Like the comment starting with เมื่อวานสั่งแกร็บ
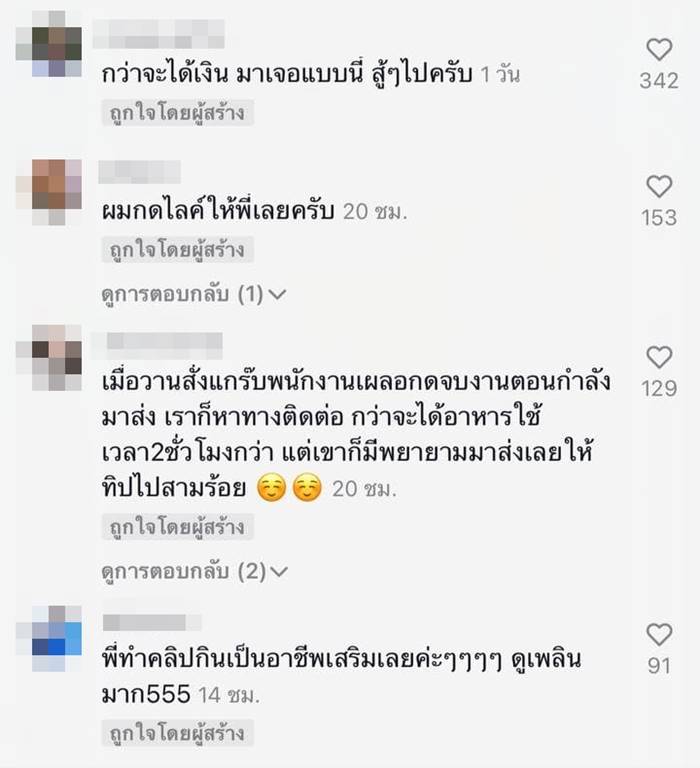Viewport: 700px width, 768px height. (x=659, y=357)
